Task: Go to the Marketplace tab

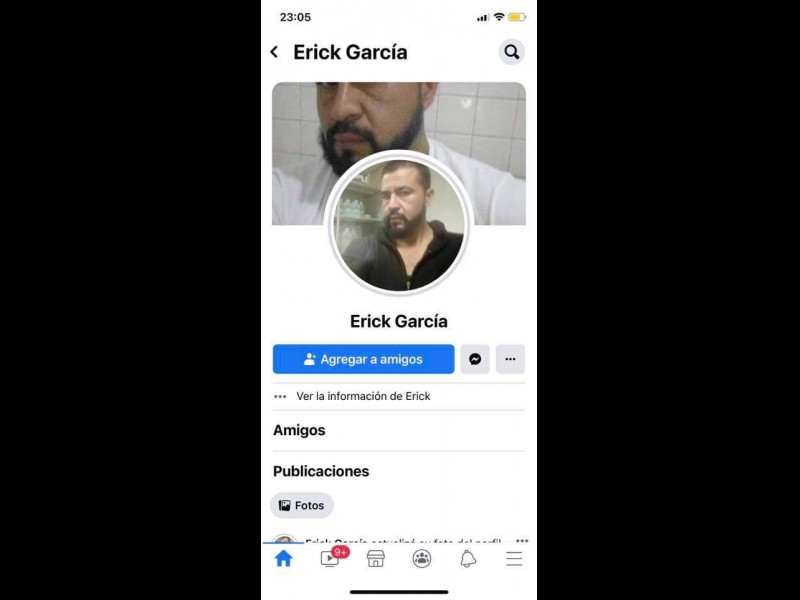Action: 376,559
